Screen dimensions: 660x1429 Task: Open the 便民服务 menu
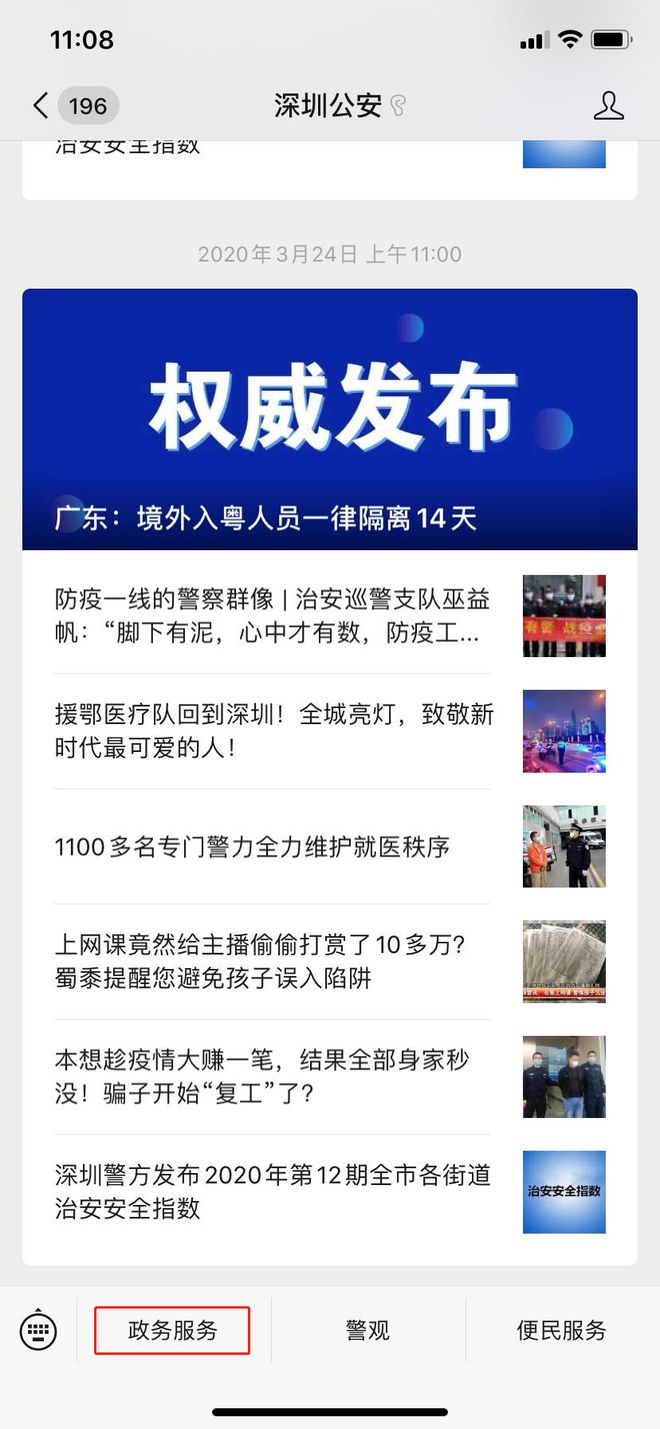point(561,1330)
